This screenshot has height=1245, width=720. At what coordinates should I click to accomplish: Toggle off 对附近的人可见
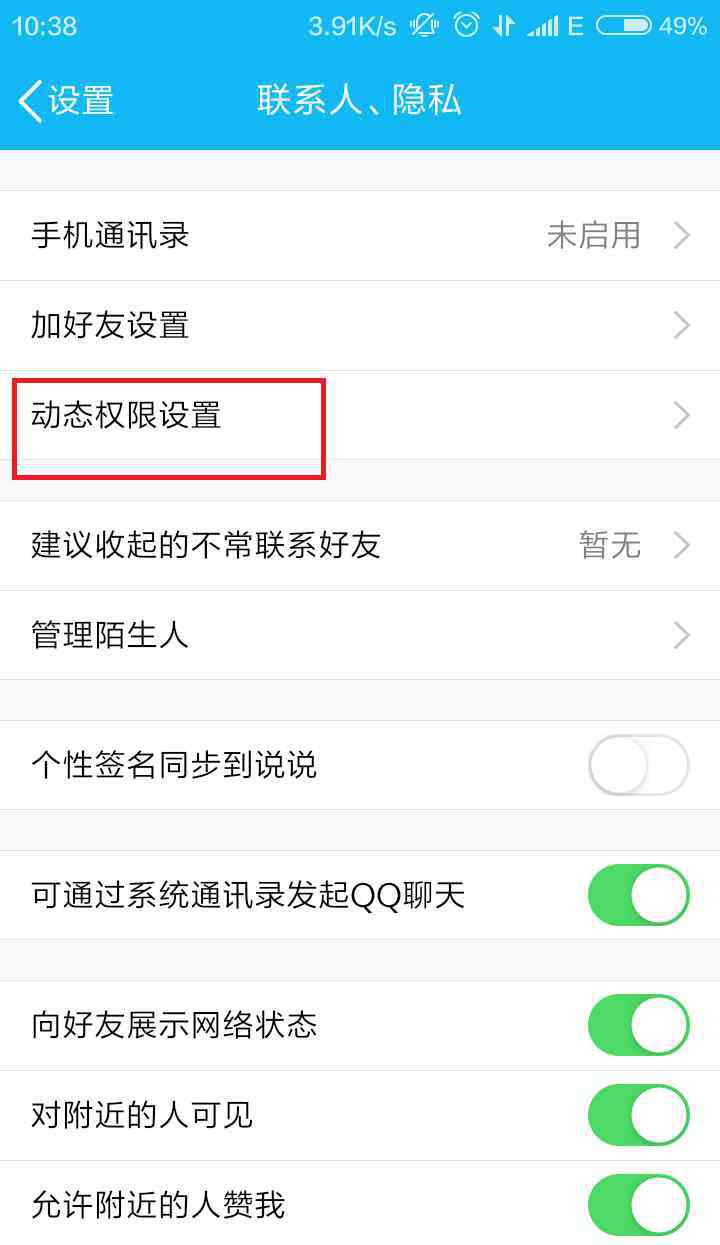click(x=638, y=1115)
